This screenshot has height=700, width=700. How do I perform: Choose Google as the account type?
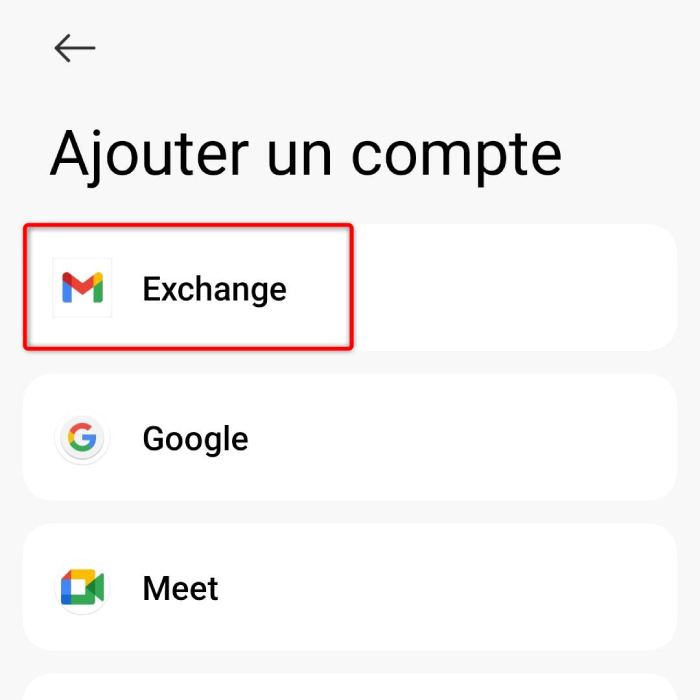tap(195, 439)
